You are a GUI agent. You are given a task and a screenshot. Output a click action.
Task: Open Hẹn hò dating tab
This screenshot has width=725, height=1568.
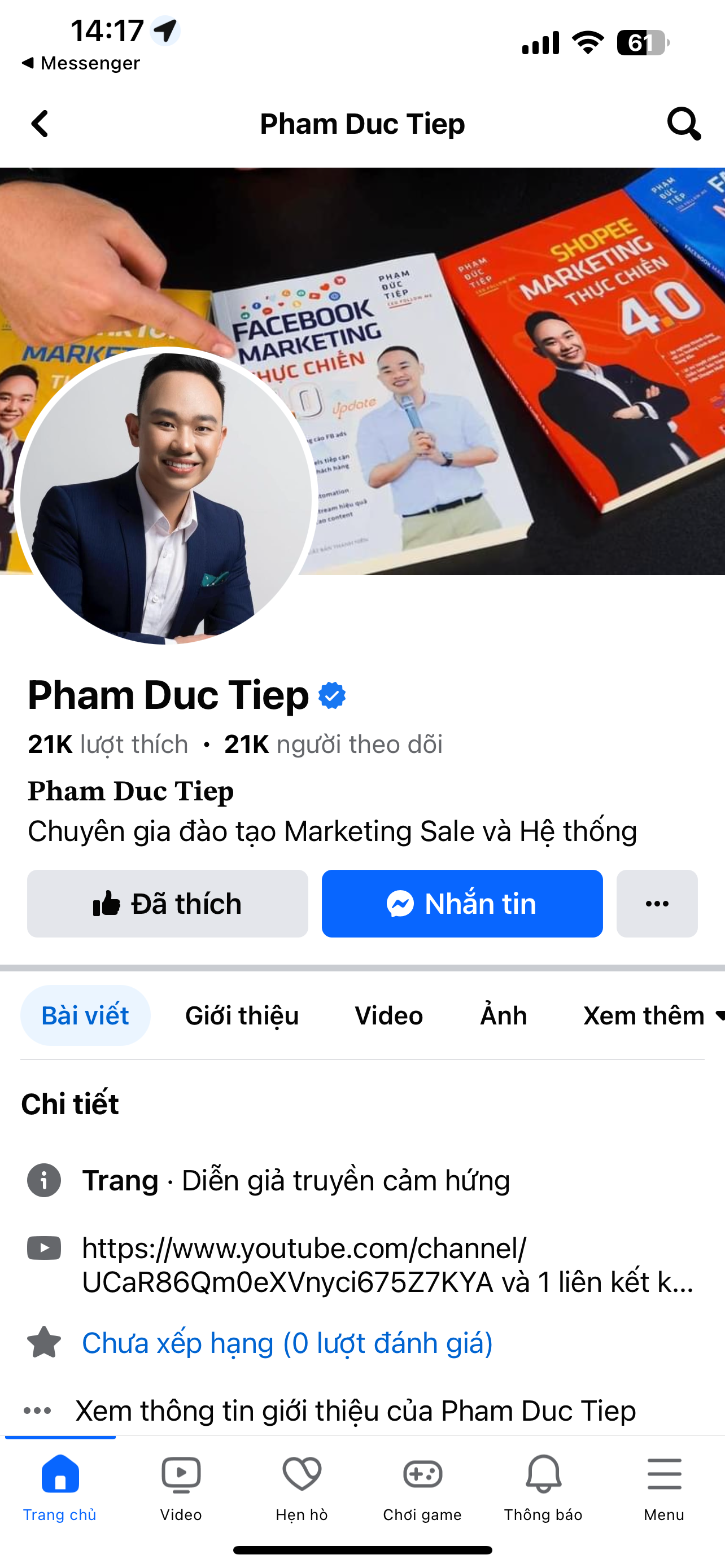point(302,1485)
